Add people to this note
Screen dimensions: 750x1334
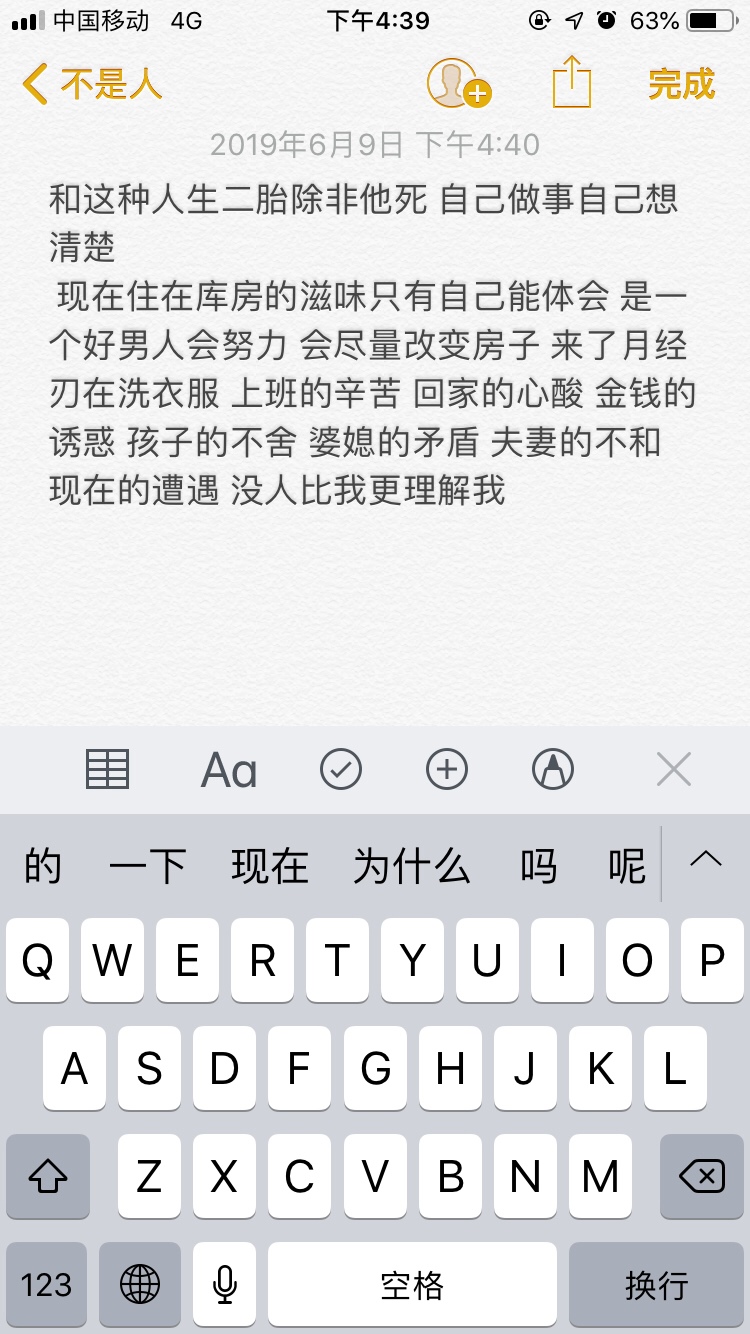click(x=457, y=84)
